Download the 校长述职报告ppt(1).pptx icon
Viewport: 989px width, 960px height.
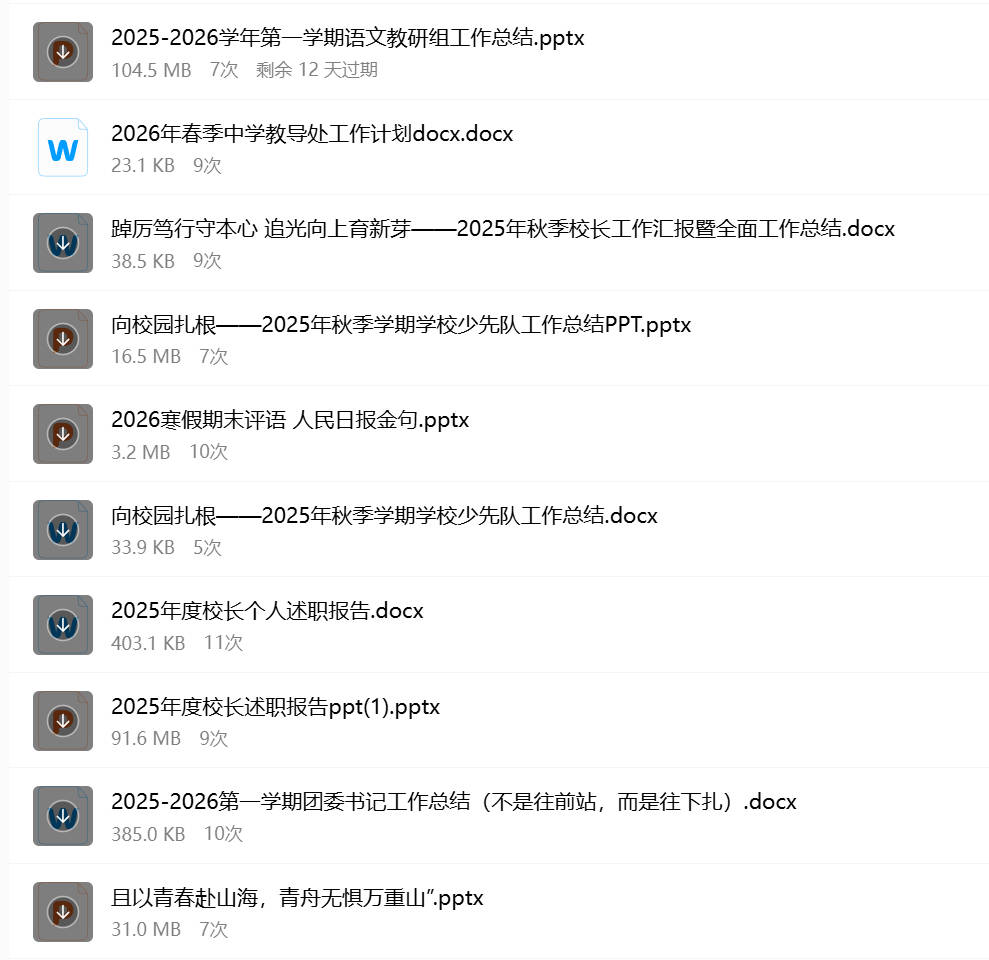(63, 721)
